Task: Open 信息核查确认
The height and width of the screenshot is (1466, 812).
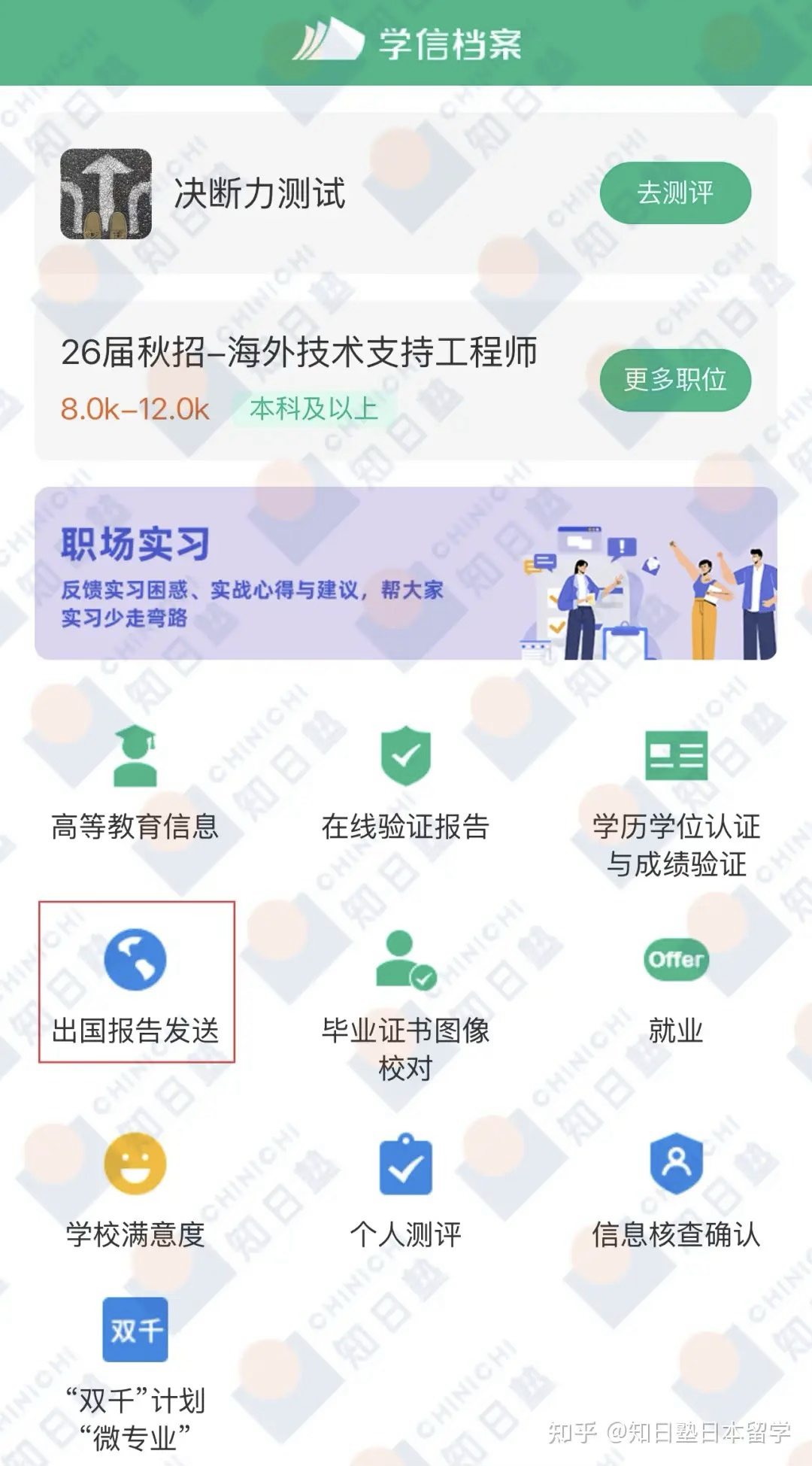Action: (676, 1189)
